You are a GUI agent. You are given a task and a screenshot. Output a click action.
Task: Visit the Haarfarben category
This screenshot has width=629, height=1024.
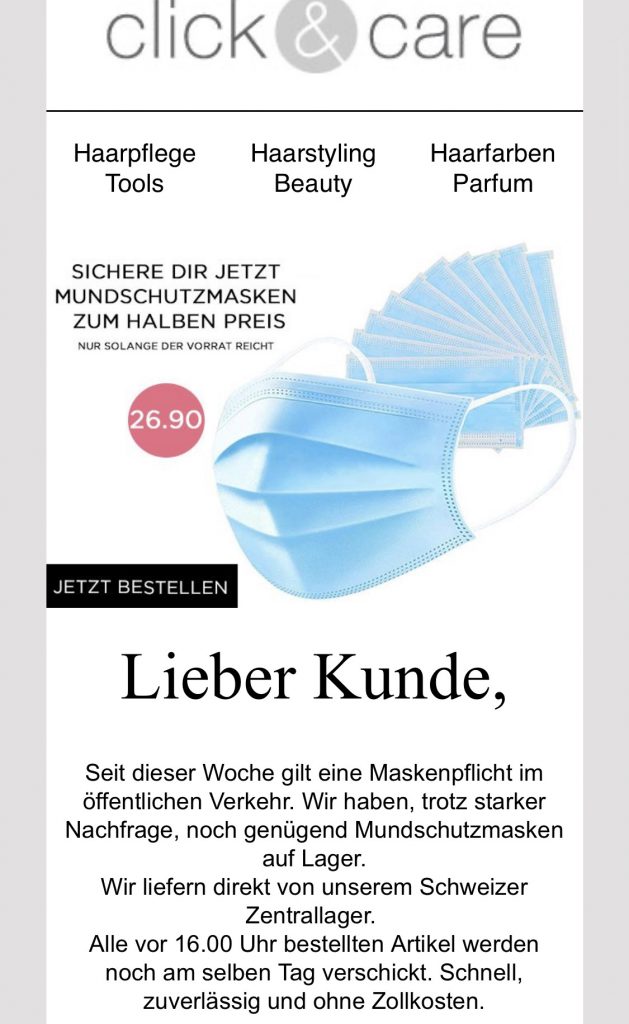(x=492, y=154)
